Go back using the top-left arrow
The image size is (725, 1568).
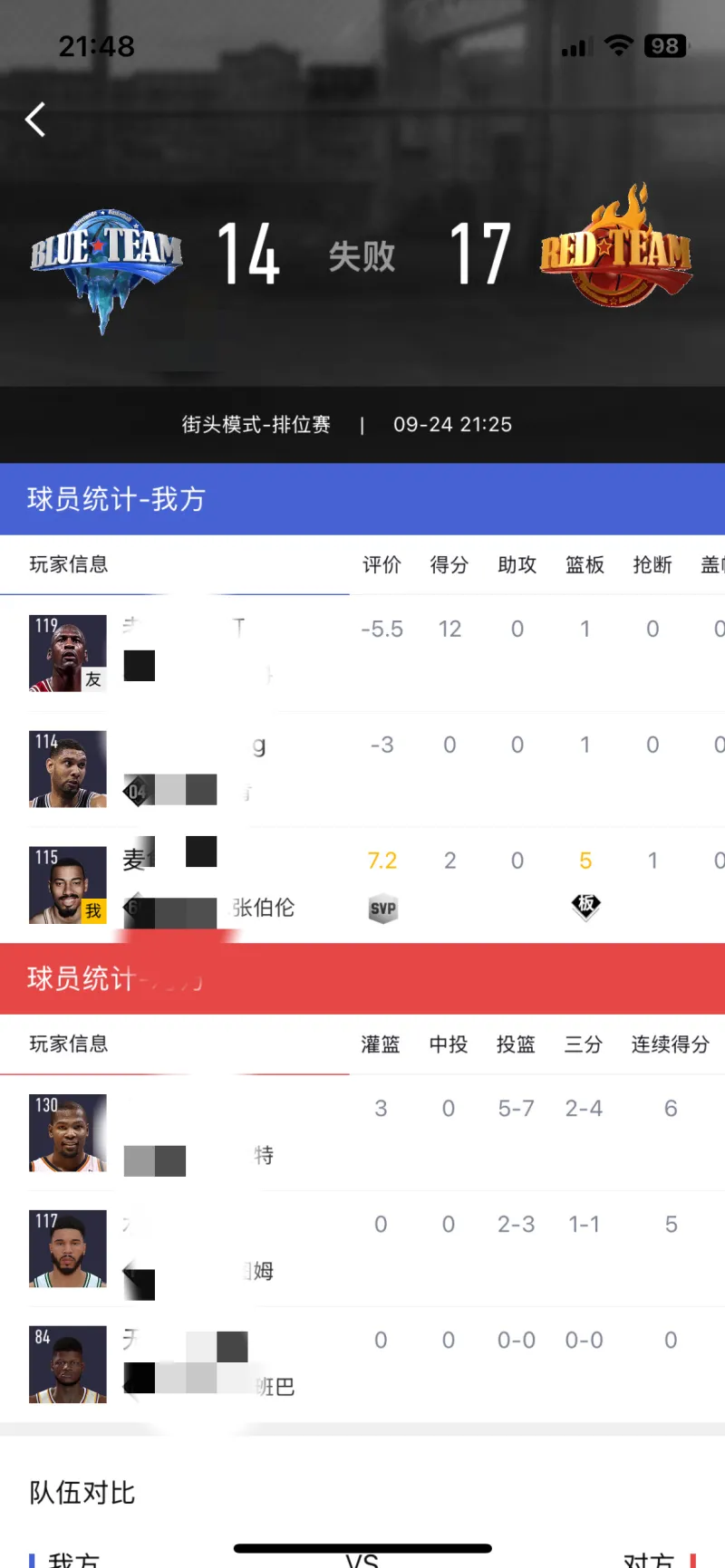click(36, 120)
